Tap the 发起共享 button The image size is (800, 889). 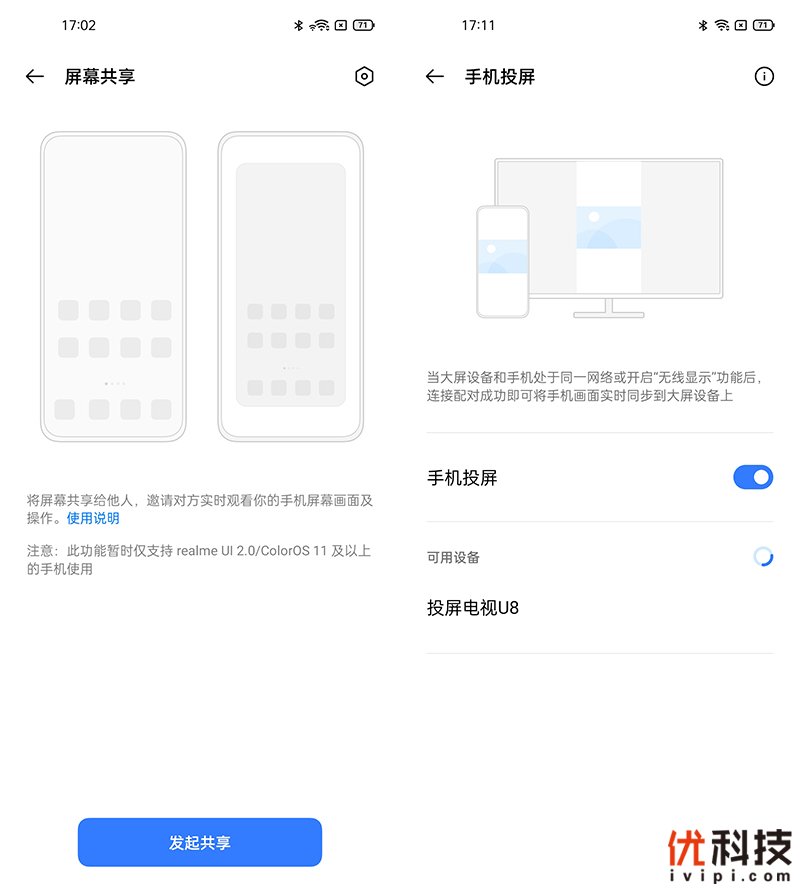(200, 842)
